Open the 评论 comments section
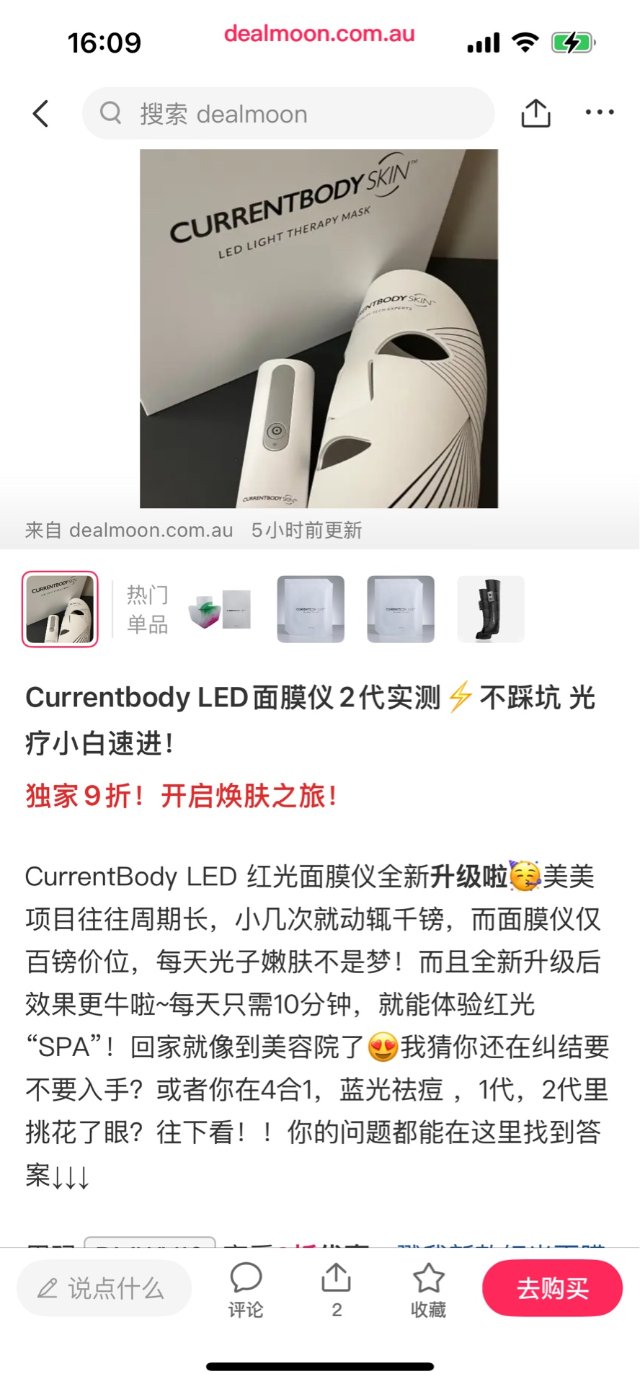The width and height of the screenshot is (640, 1384). [246, 1288]
